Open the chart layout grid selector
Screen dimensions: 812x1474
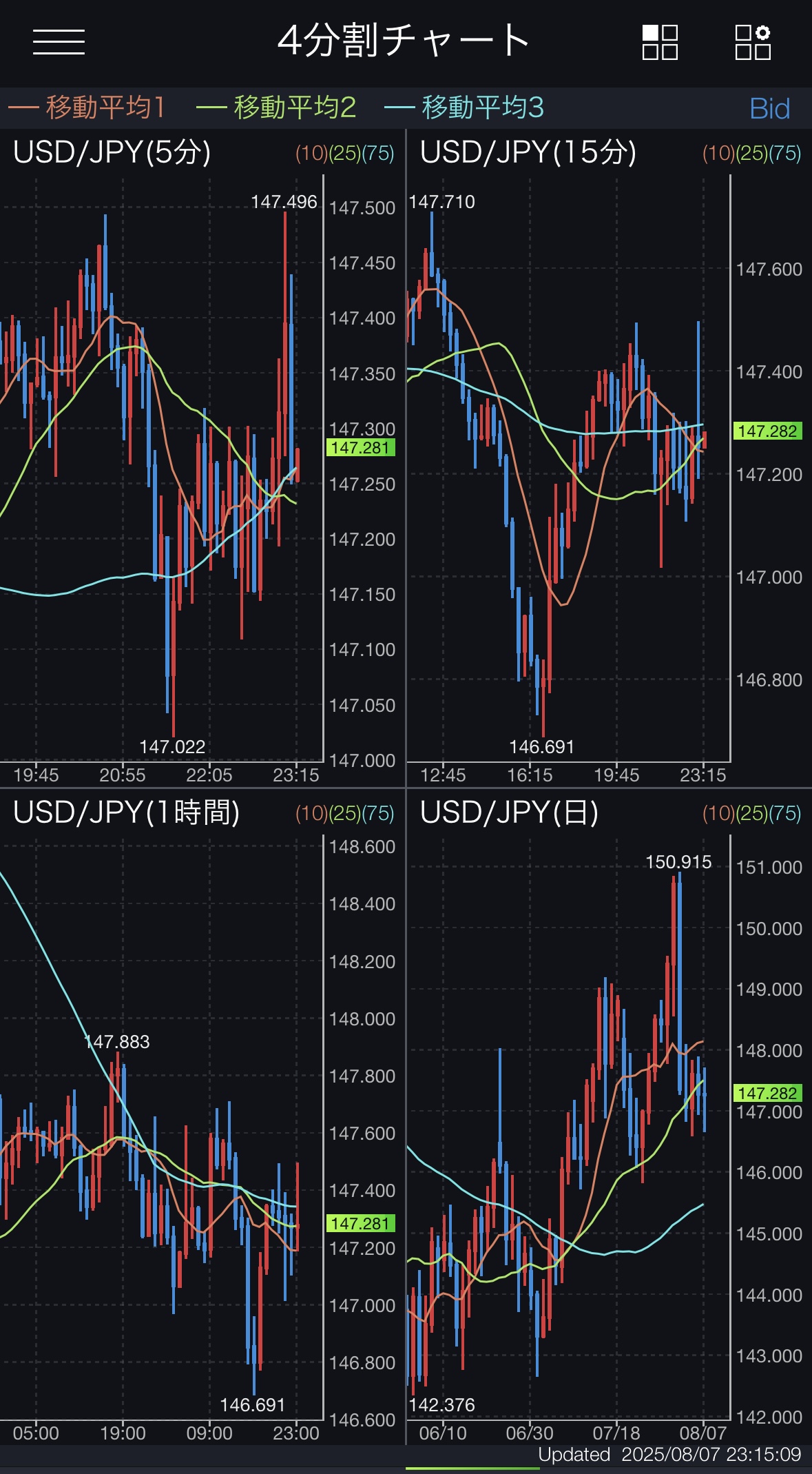659,42
